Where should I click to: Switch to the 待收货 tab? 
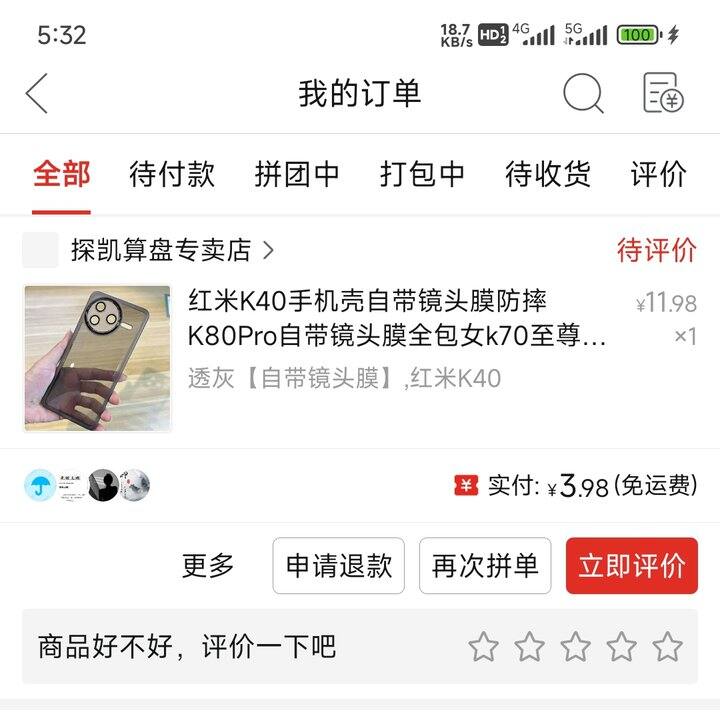click(x=547, y=174)
